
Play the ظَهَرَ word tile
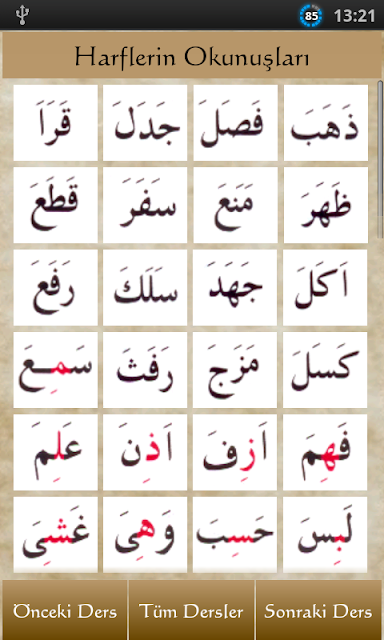[326, 205]
